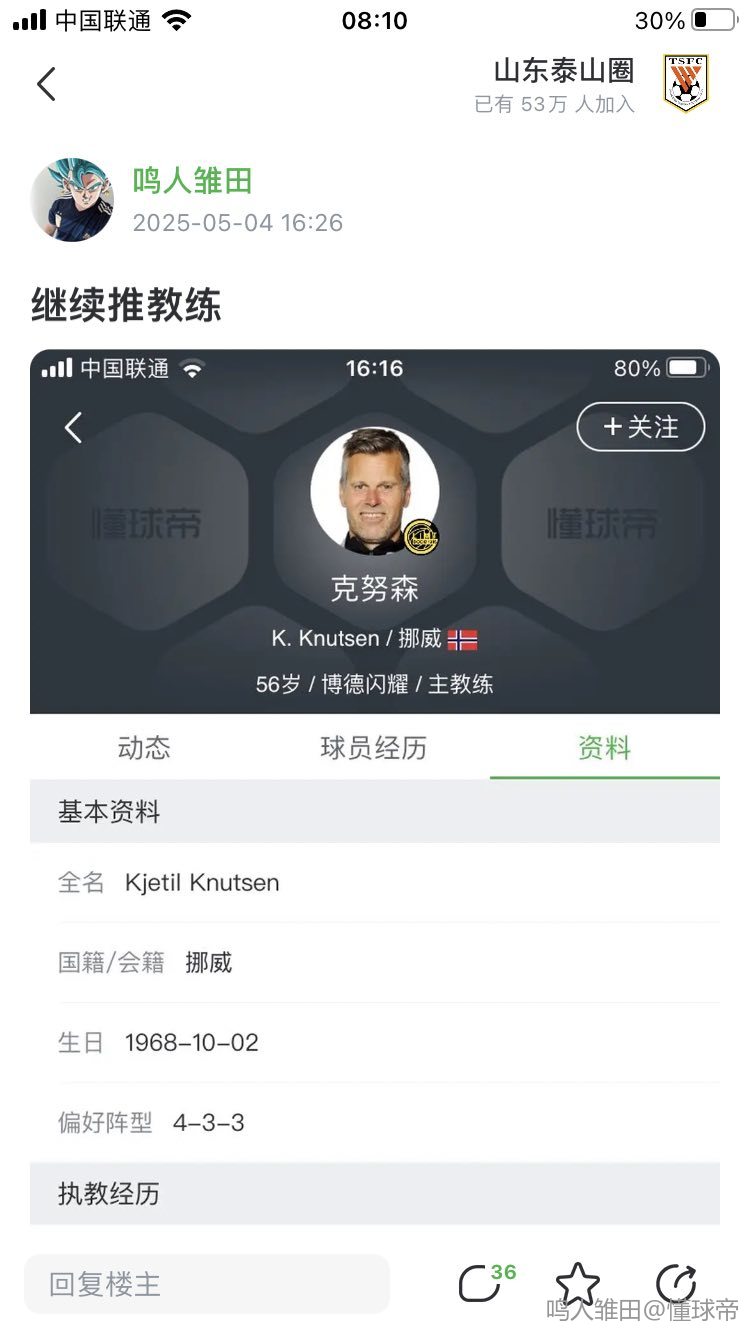This screenshot has height=1334, width=750.
Task: Tap the username 鸣人雏田
Action: [192, 181]
